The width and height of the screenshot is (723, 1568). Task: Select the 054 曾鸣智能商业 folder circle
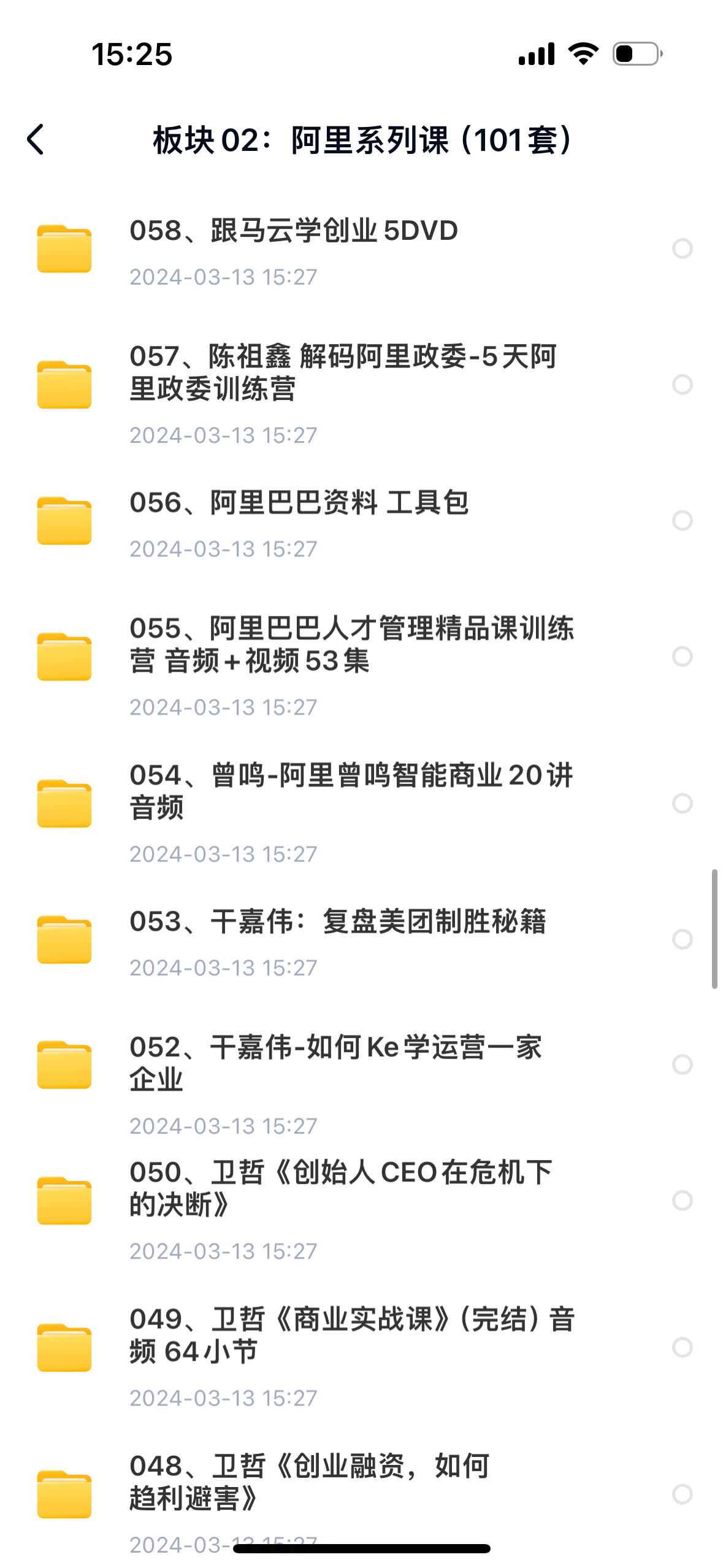pos(682,803)
